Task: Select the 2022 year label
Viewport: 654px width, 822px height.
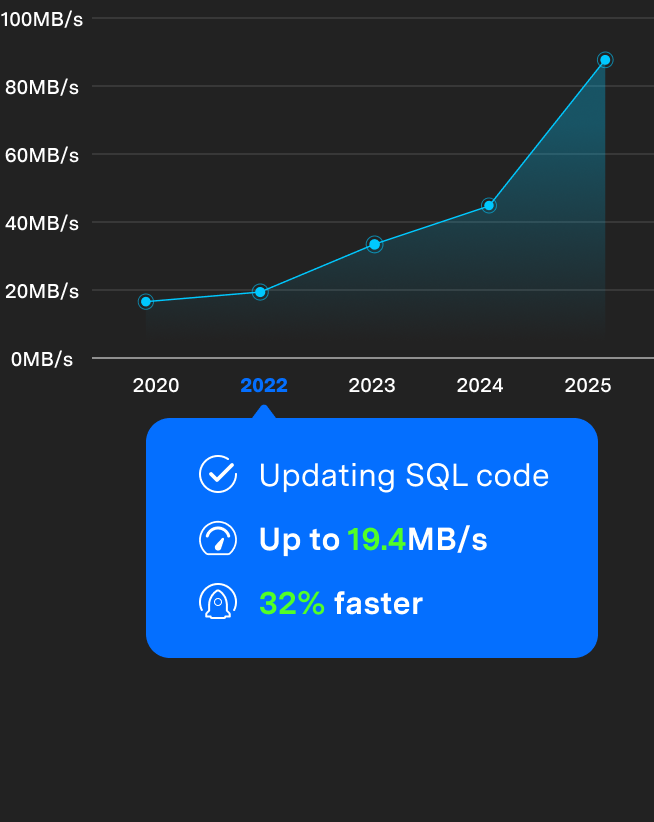Action: (x=264, y=385)
